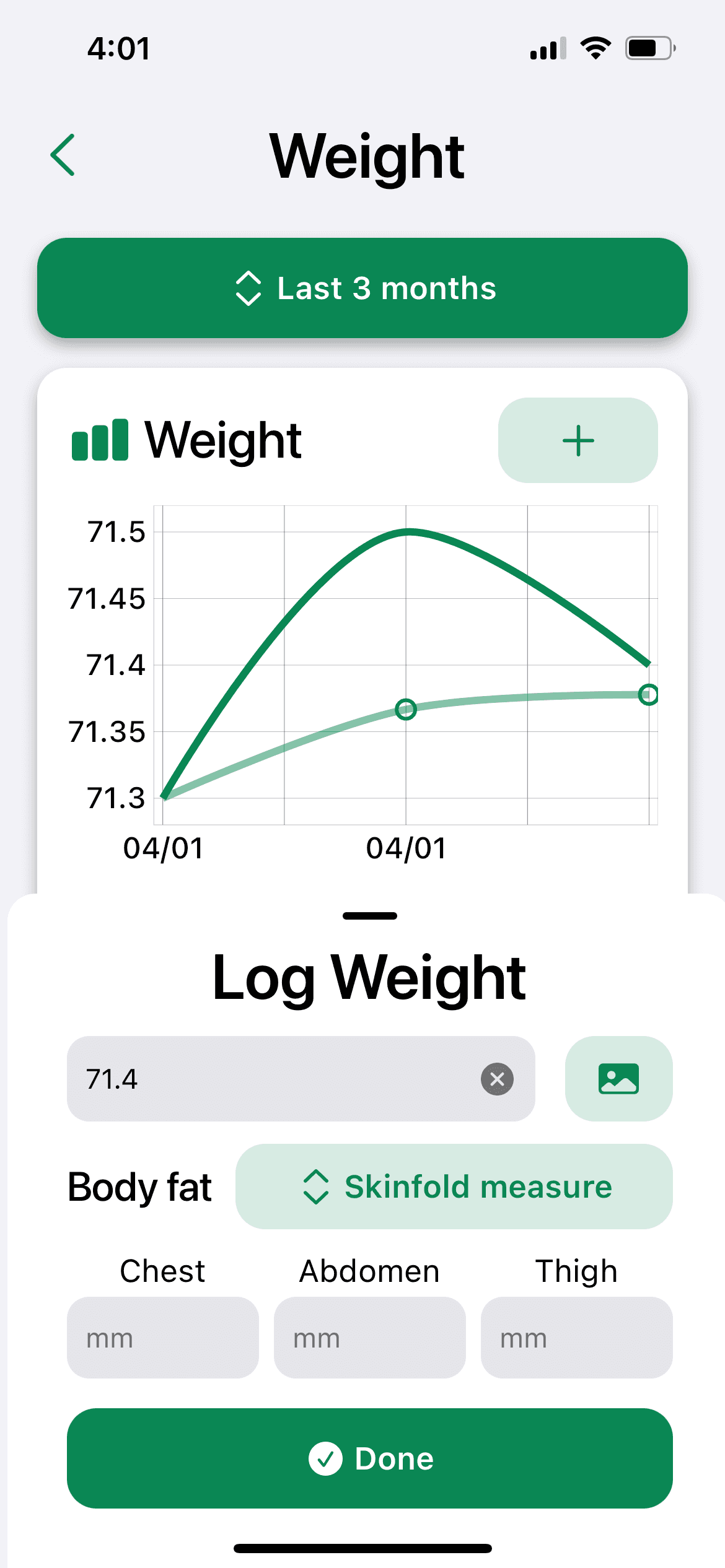Change the Skinfold measure body fat method
This screenshot has width=725, height=1568.
pyautogui.click(x=454, y=1187)
